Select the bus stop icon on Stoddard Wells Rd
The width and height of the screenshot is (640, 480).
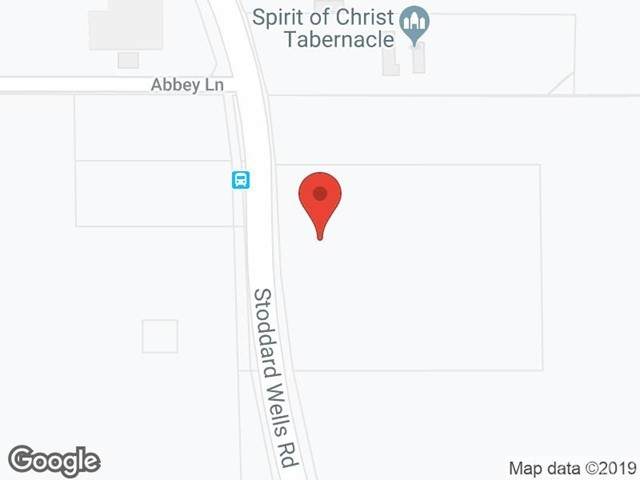click(241, 180)
